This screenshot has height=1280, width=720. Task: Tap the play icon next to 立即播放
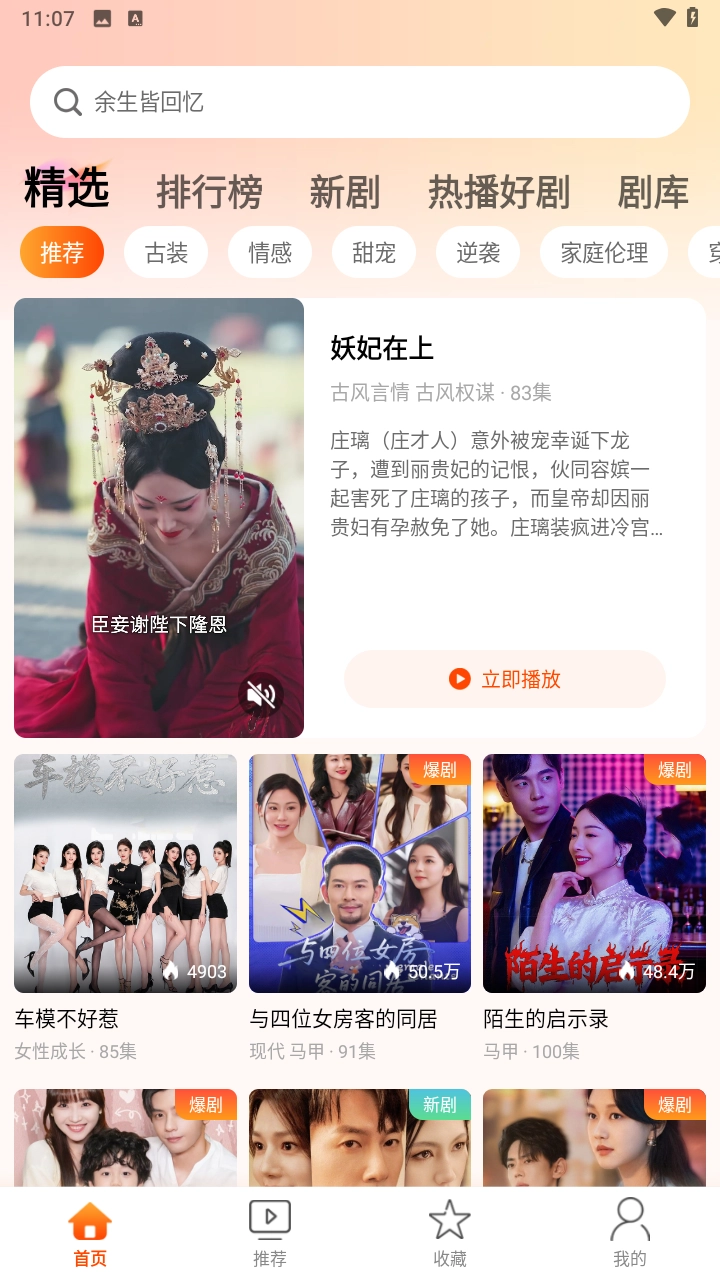(x=459, y=679)
